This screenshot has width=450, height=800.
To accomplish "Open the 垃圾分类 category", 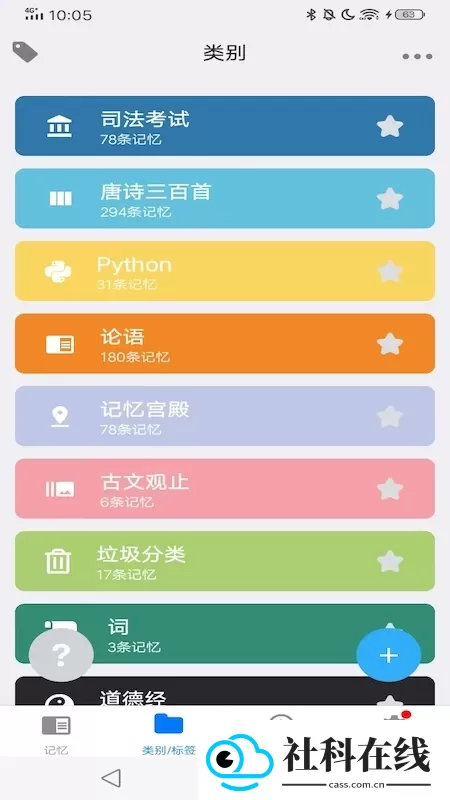I will tap(225, 561).
